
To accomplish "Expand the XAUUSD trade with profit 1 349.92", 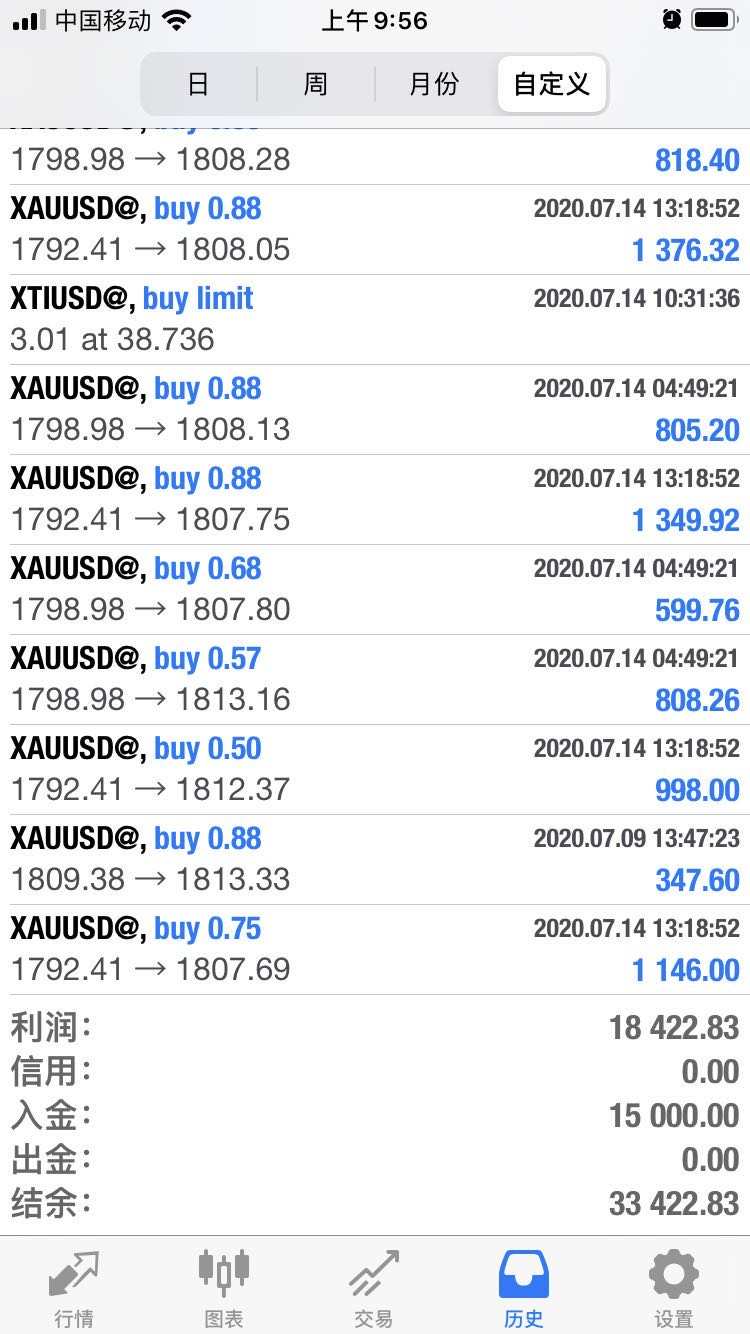I will (x=375, y=500).
